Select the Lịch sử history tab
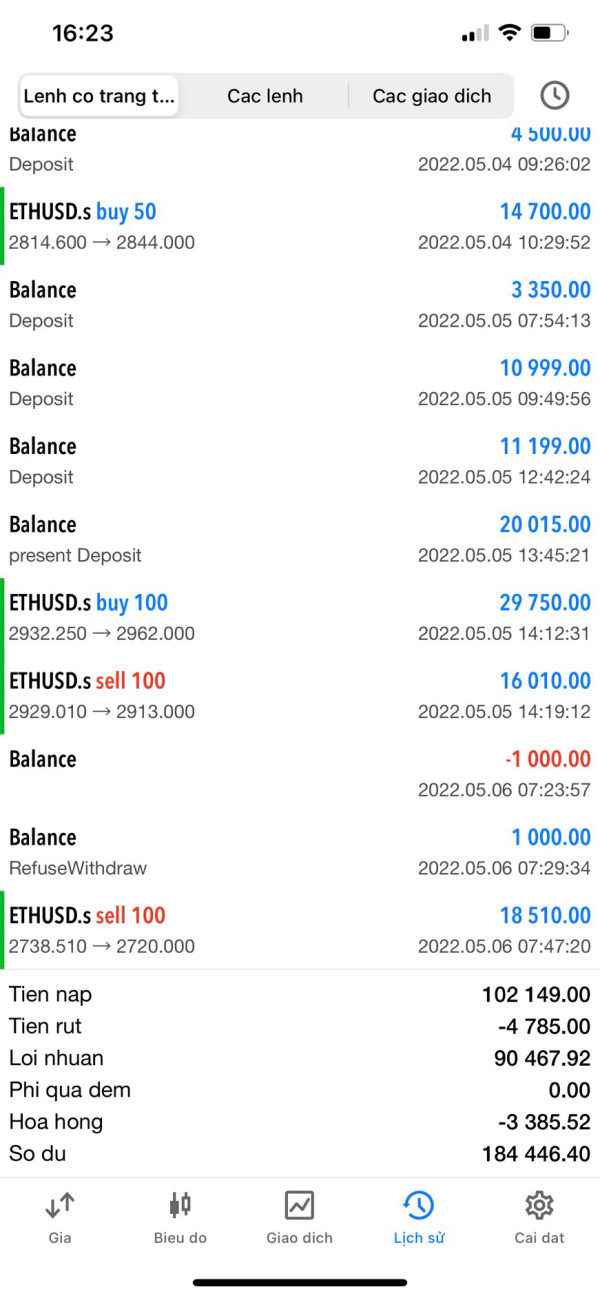Viewport: 600px width, 1298px height. point(419,1217)
